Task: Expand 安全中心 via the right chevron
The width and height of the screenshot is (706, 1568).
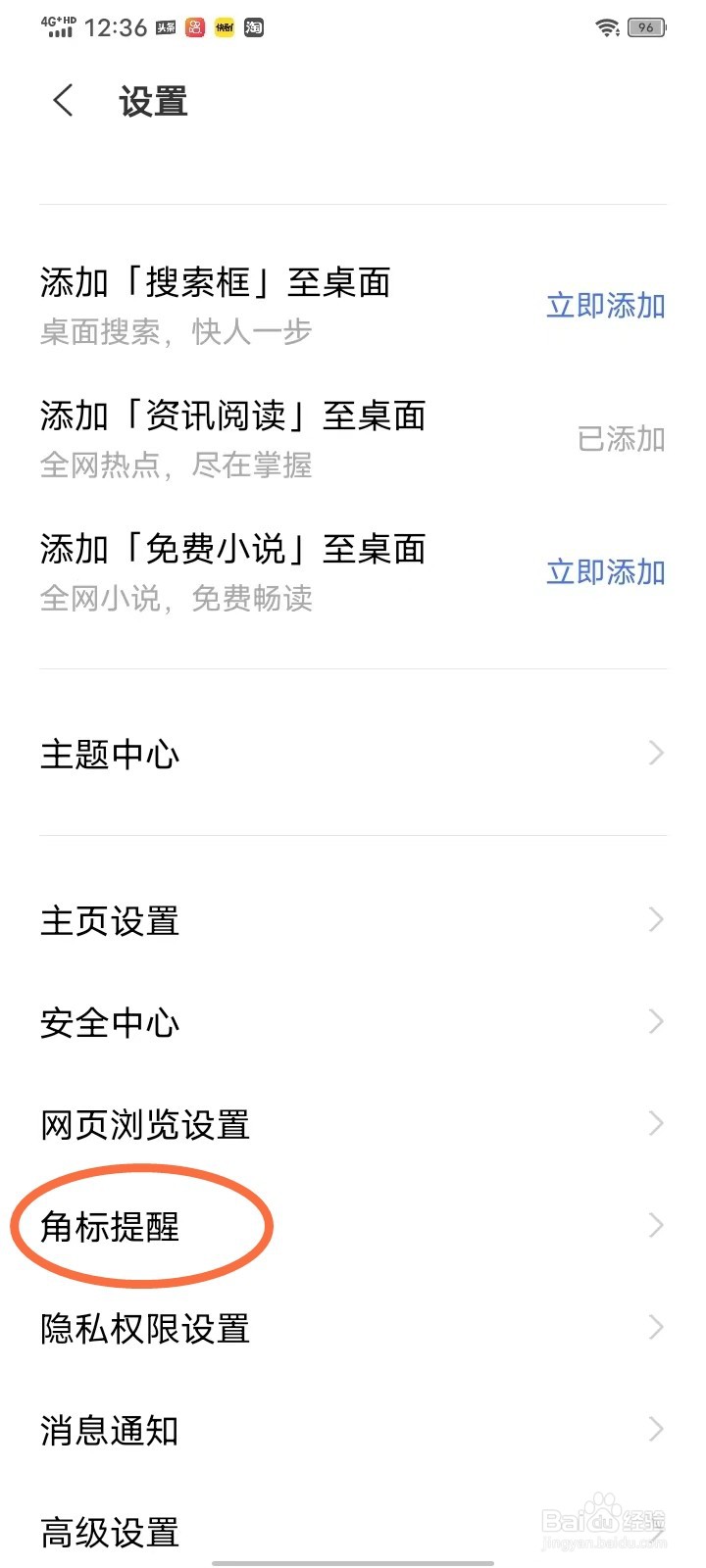Action: pyautogui.click(x=656, y=1022)
